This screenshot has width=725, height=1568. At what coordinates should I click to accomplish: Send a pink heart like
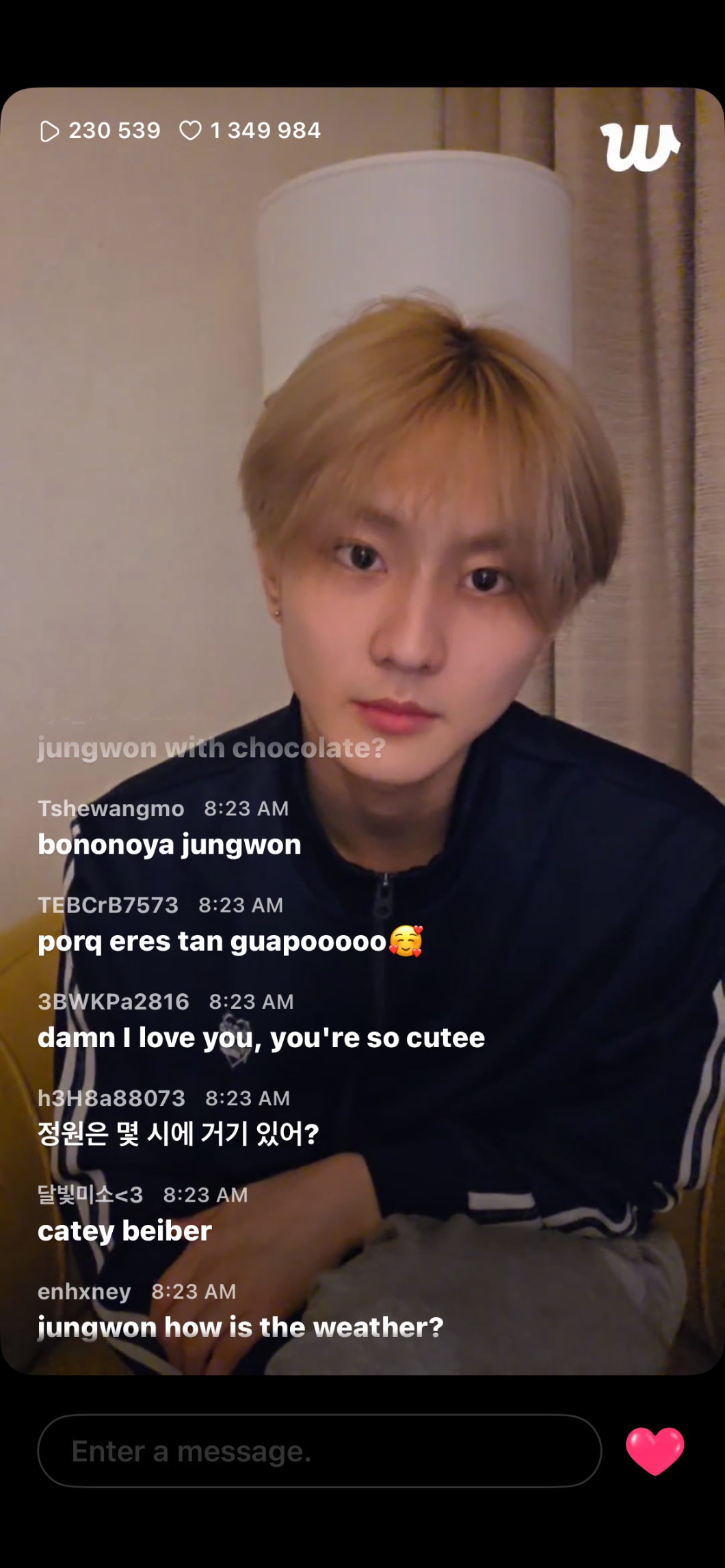(x=655, y=1450)
